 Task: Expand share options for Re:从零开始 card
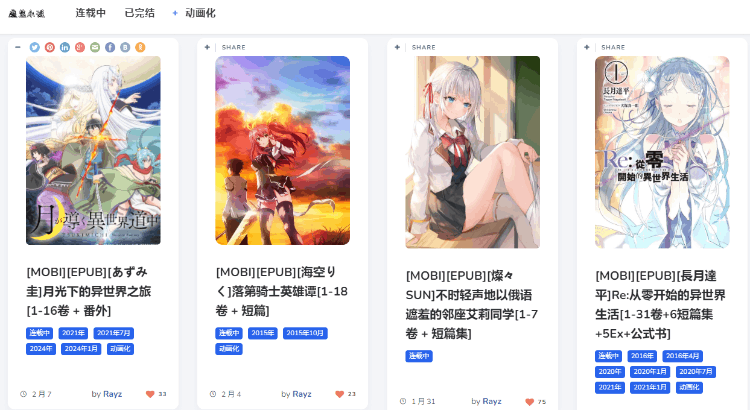586,47
